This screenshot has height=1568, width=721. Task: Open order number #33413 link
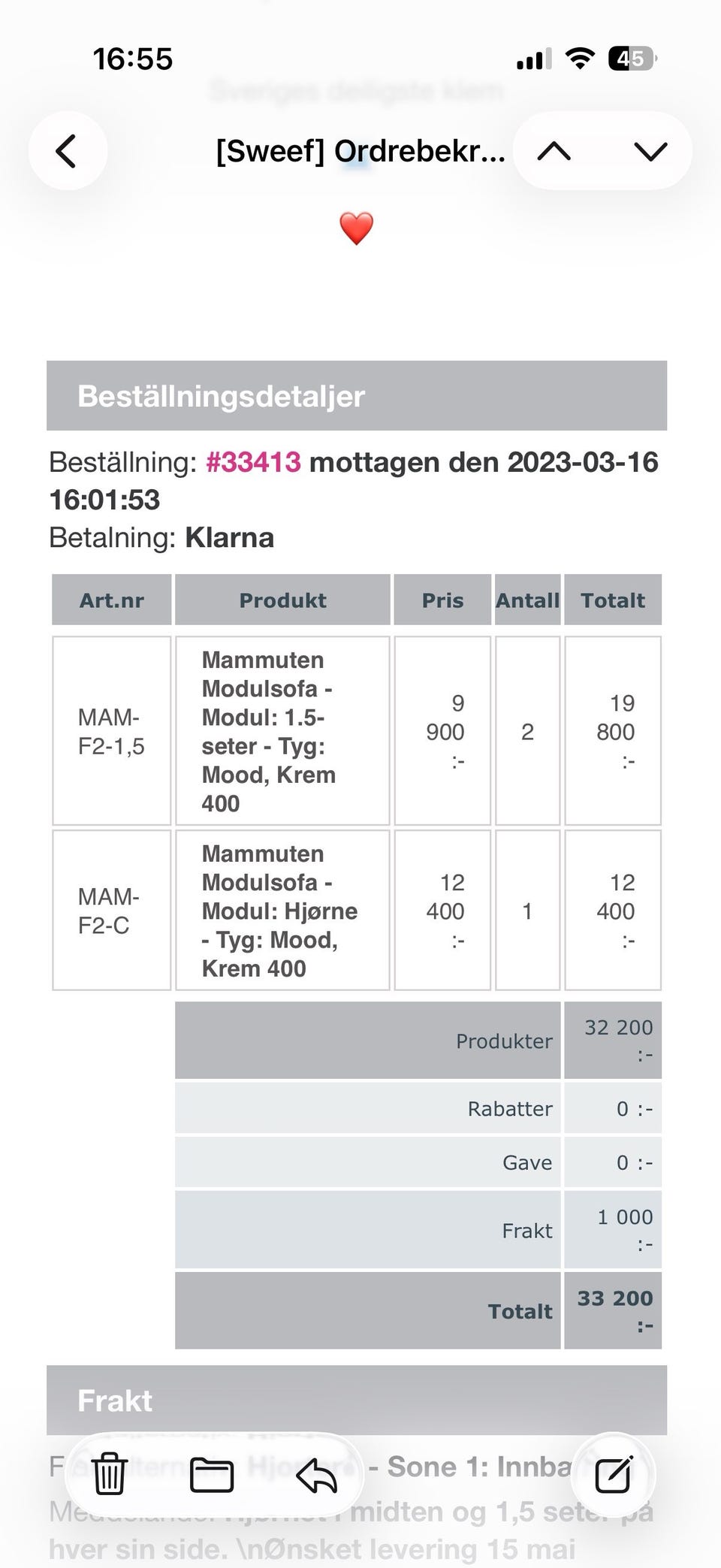(x=253, y=462)
